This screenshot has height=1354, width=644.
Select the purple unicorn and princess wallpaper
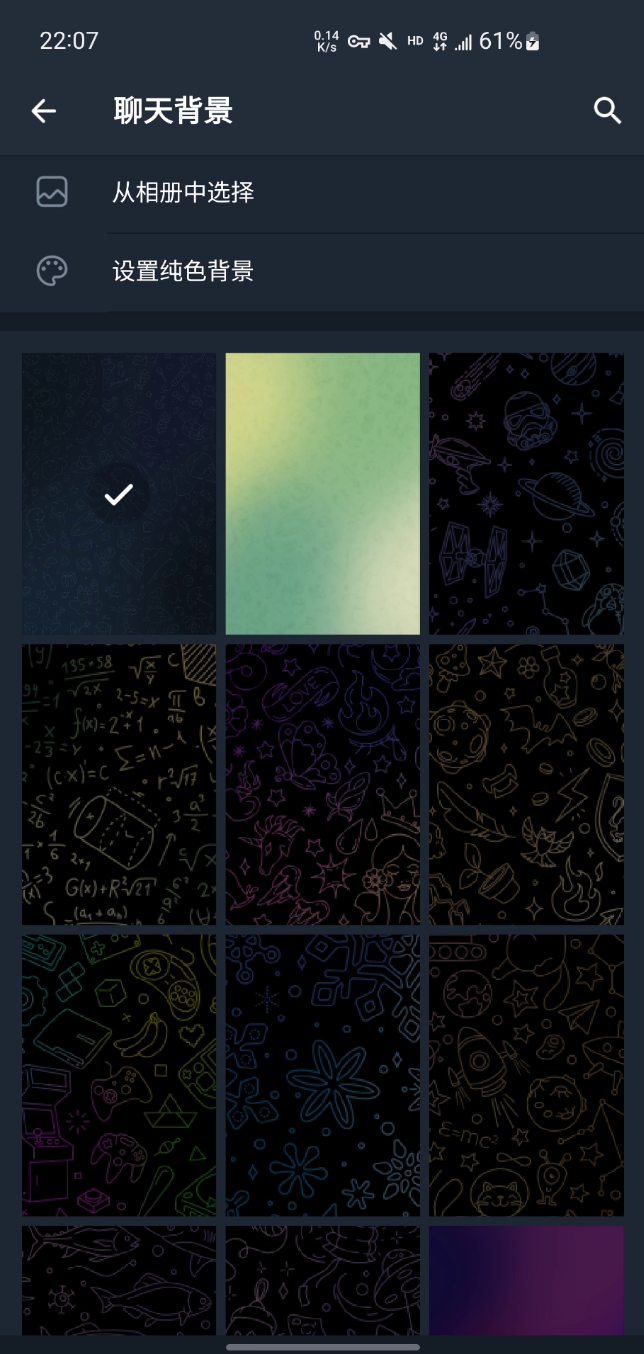[322, 784]
